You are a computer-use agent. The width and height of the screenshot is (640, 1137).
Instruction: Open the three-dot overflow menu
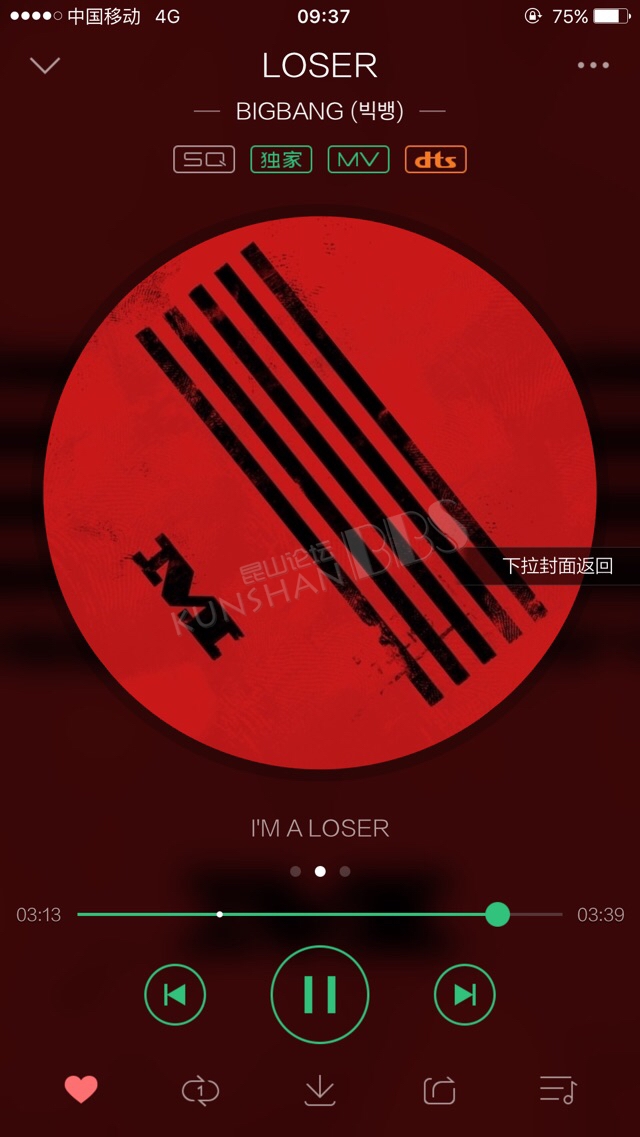click(593, 65)
